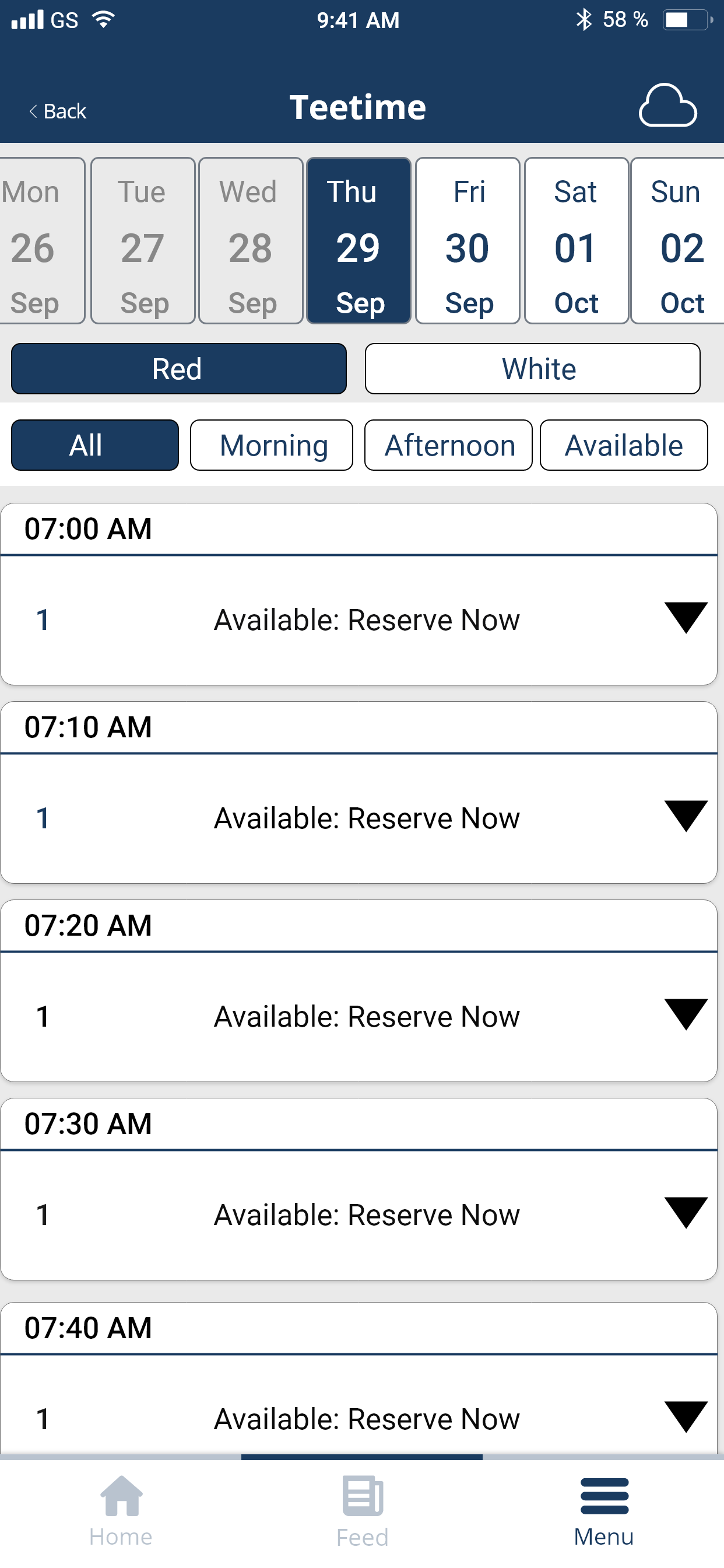724x1568 pixels.
Task: Go to the Home tab
Action: (121, 1511)
